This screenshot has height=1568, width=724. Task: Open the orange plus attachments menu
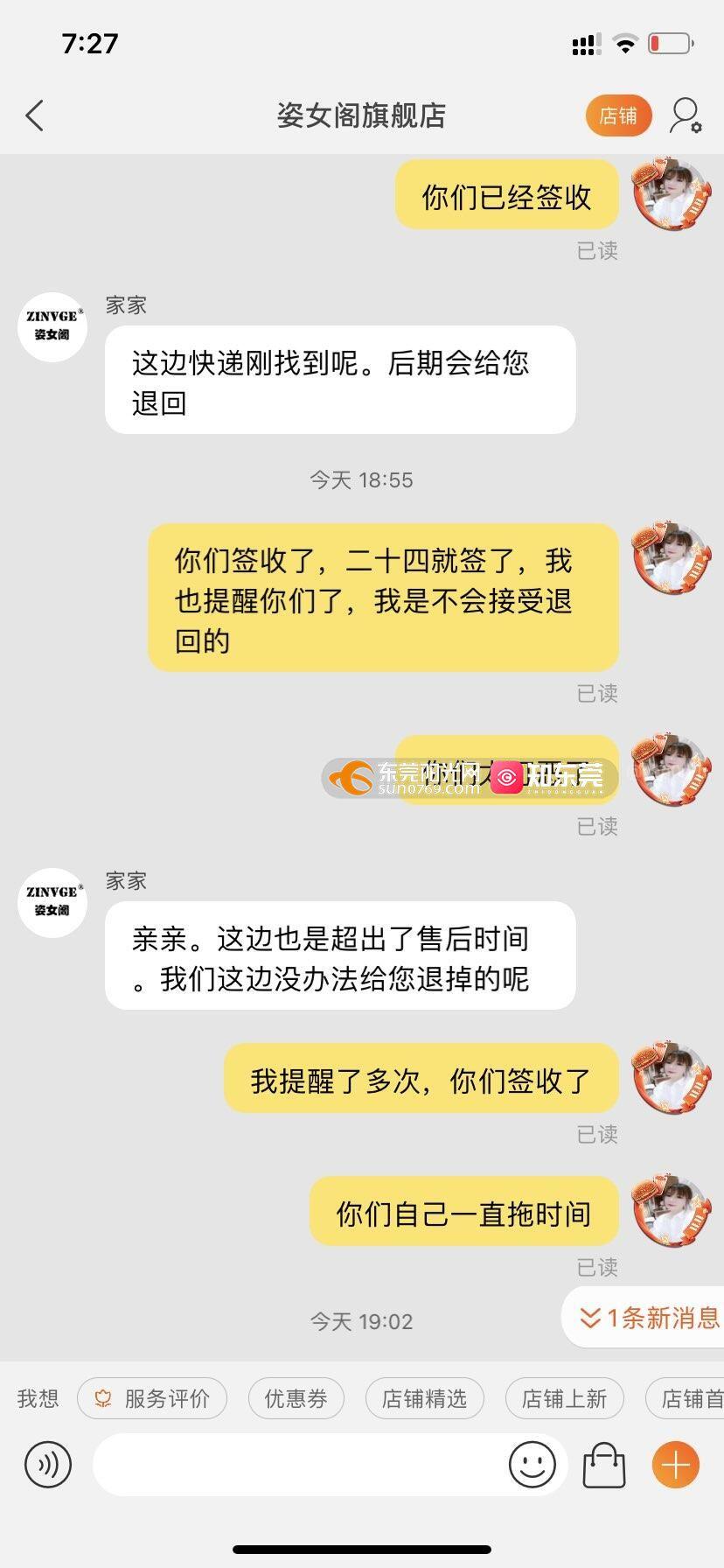(676, 1464)
